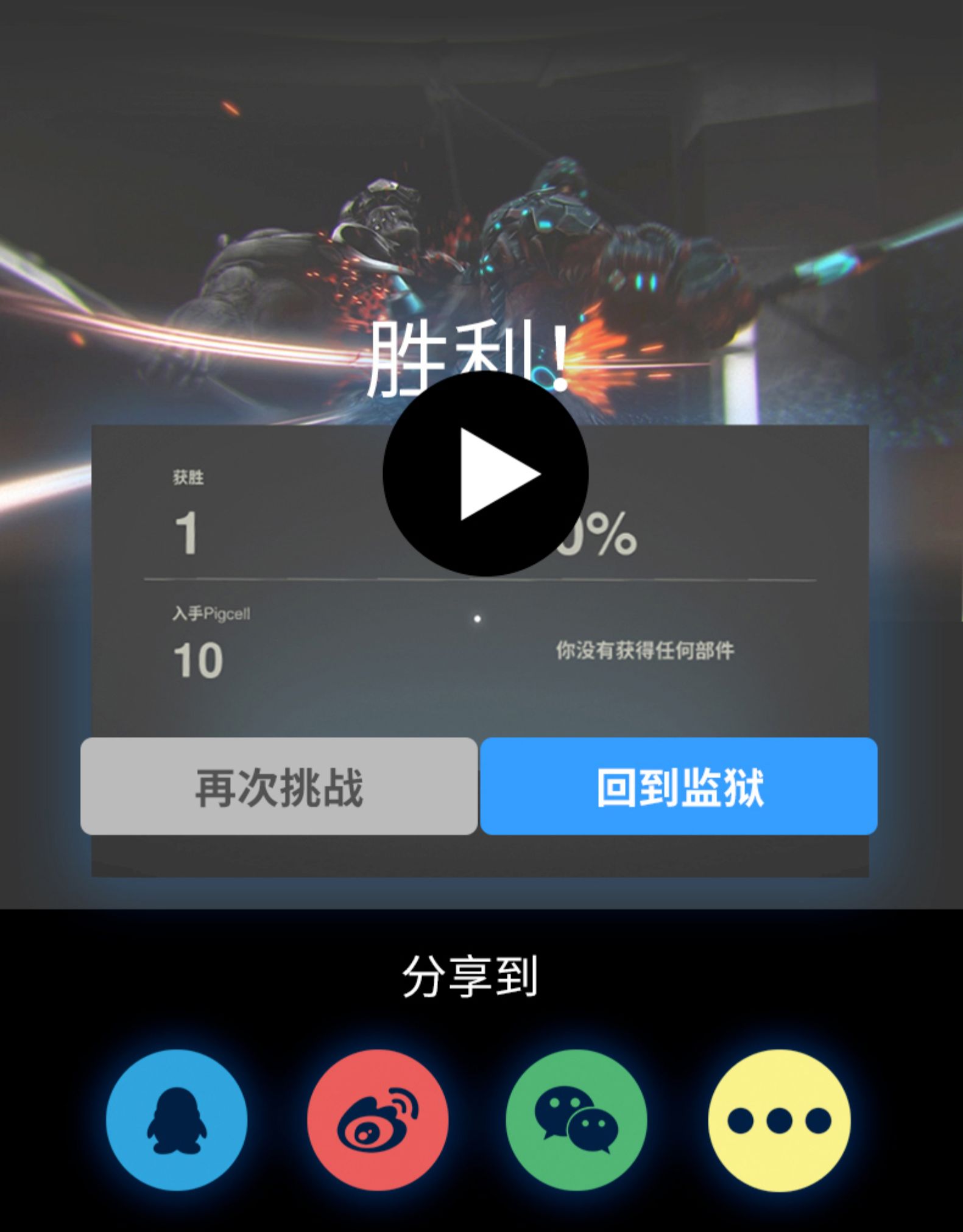Tap 再次挑战 to challenge again
Image resolution: width=963 pixels, height=1232 pixels.
278,786
